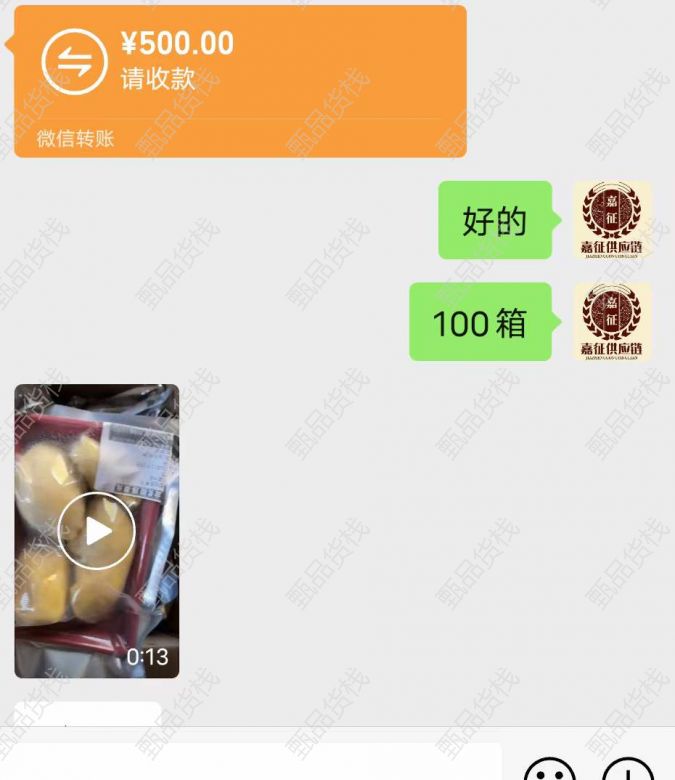This screenshot has height=780, width=675.
Task: Open the sender avatar beside 好的 message
Action: click(x=612, y=220)
